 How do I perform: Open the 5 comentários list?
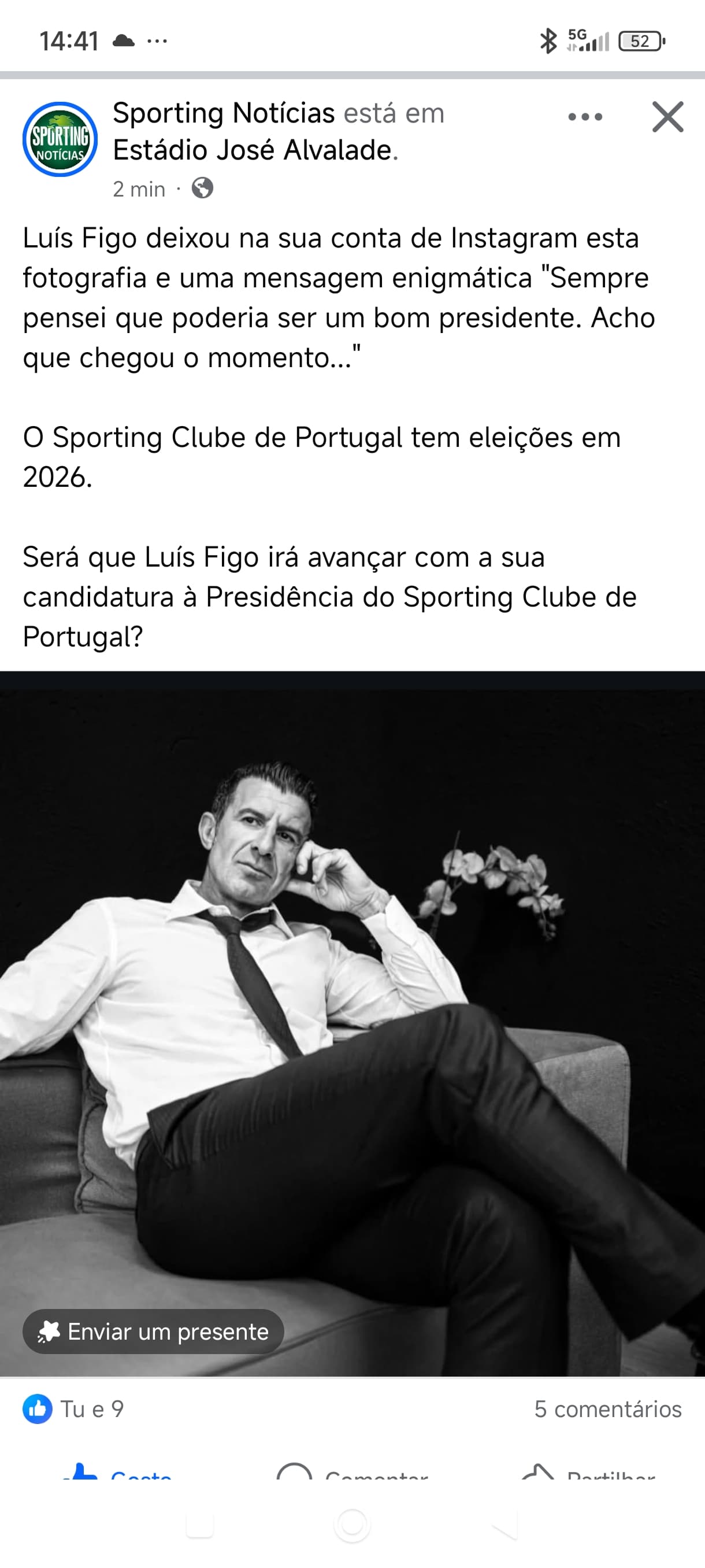(607, 1409)
